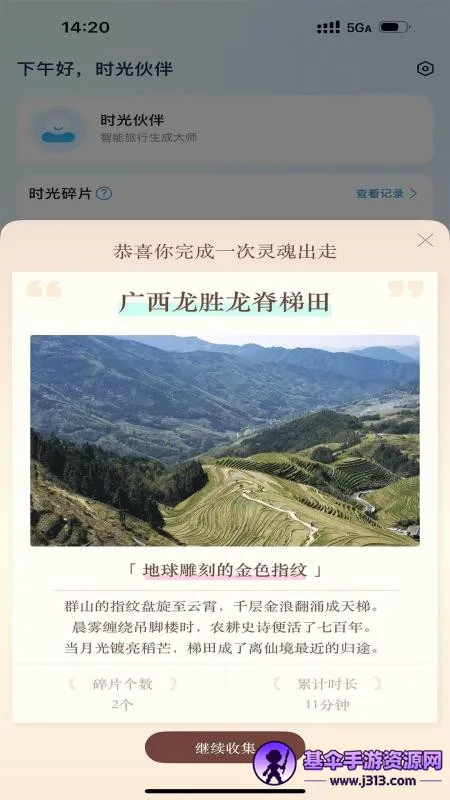Open the settings hexagon icon
The height and width of the screenshot is (800, 450).
coord(425,69)
